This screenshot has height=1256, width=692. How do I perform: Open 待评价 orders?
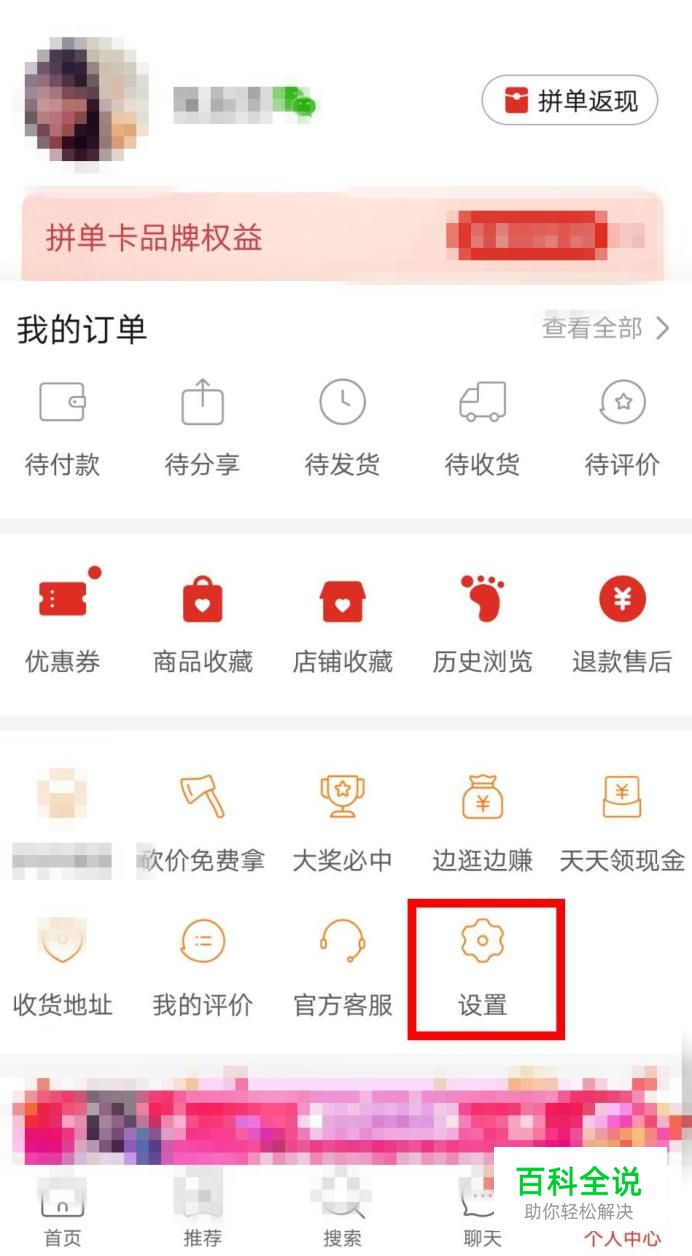pos(622,427)
